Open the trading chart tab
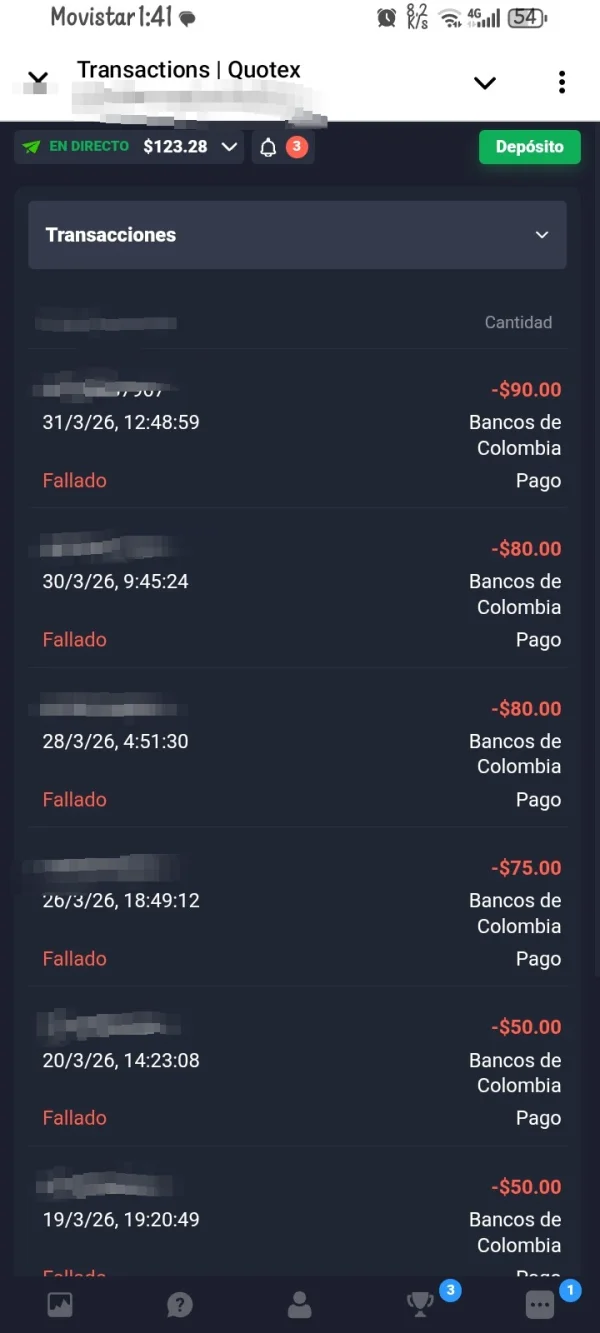Viewport: 600px width, 1333px height. (60, 1304)
